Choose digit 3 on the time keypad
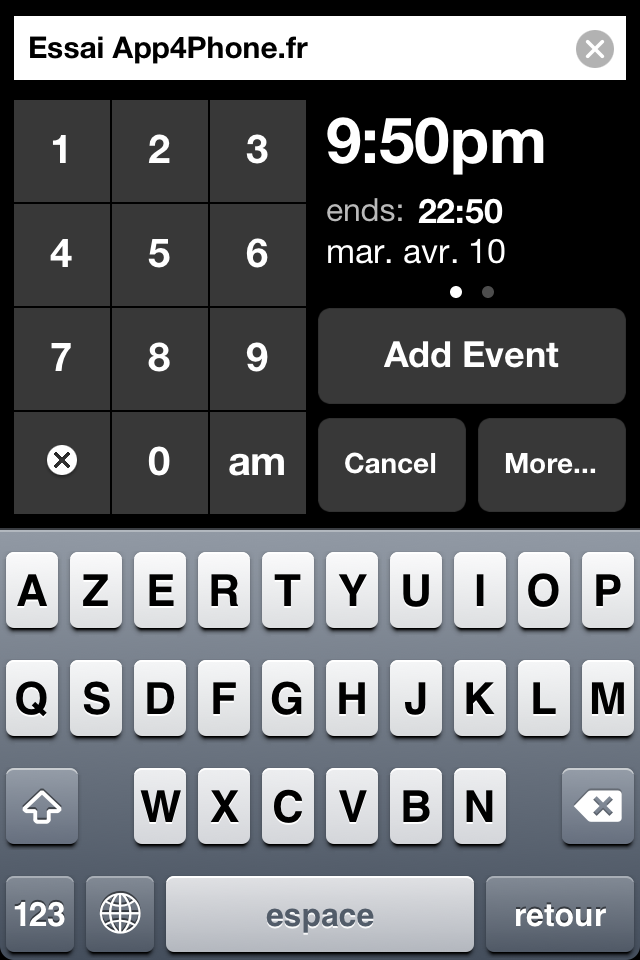640x960 pixels. click(257, 150)
